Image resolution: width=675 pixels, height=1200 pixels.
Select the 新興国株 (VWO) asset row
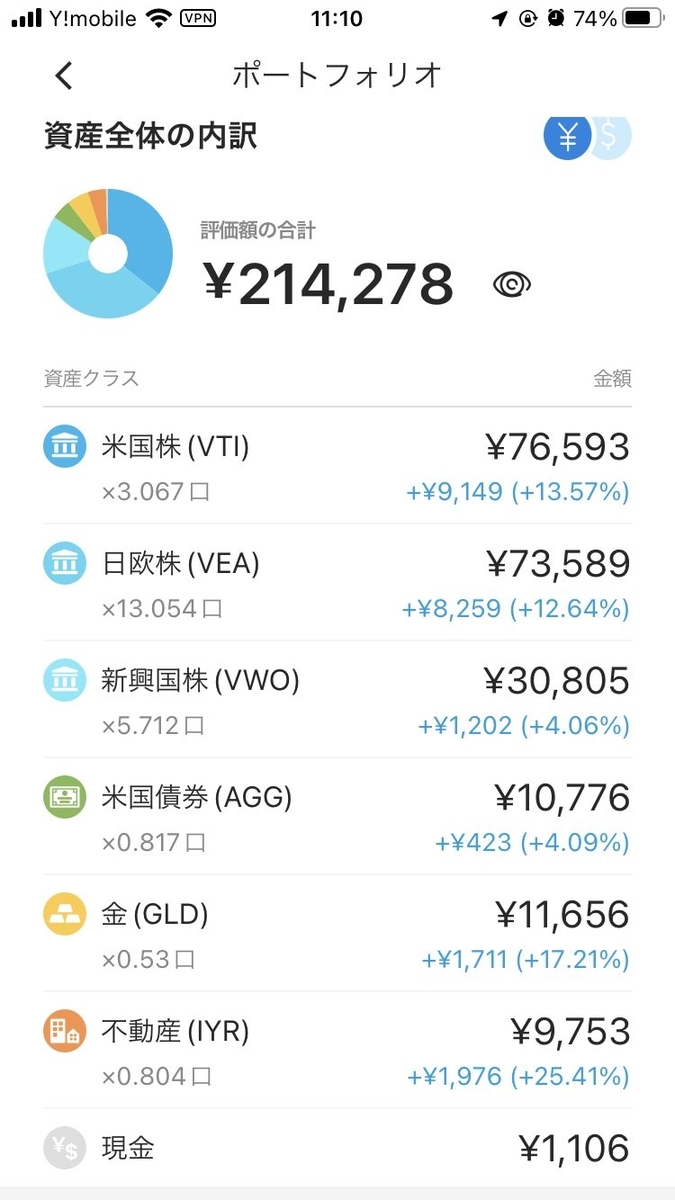[x=337, y=700]
